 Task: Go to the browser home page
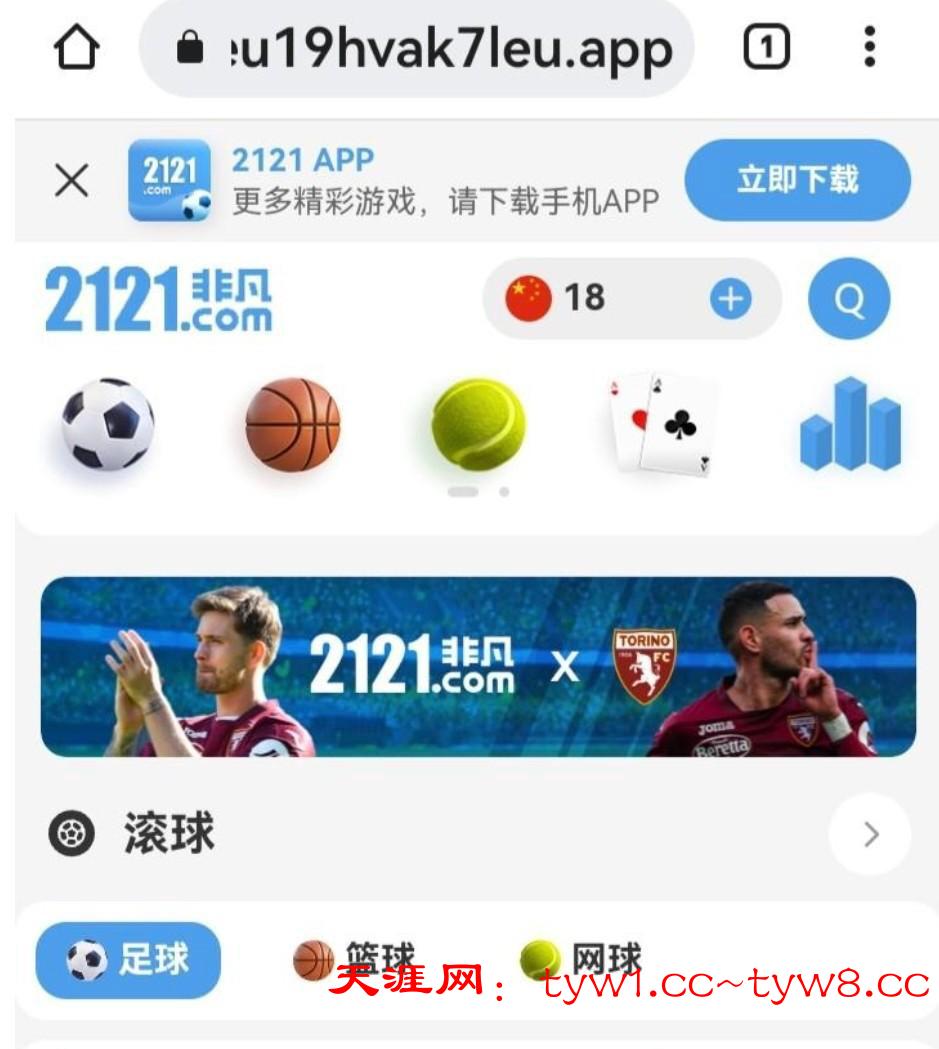76,47
